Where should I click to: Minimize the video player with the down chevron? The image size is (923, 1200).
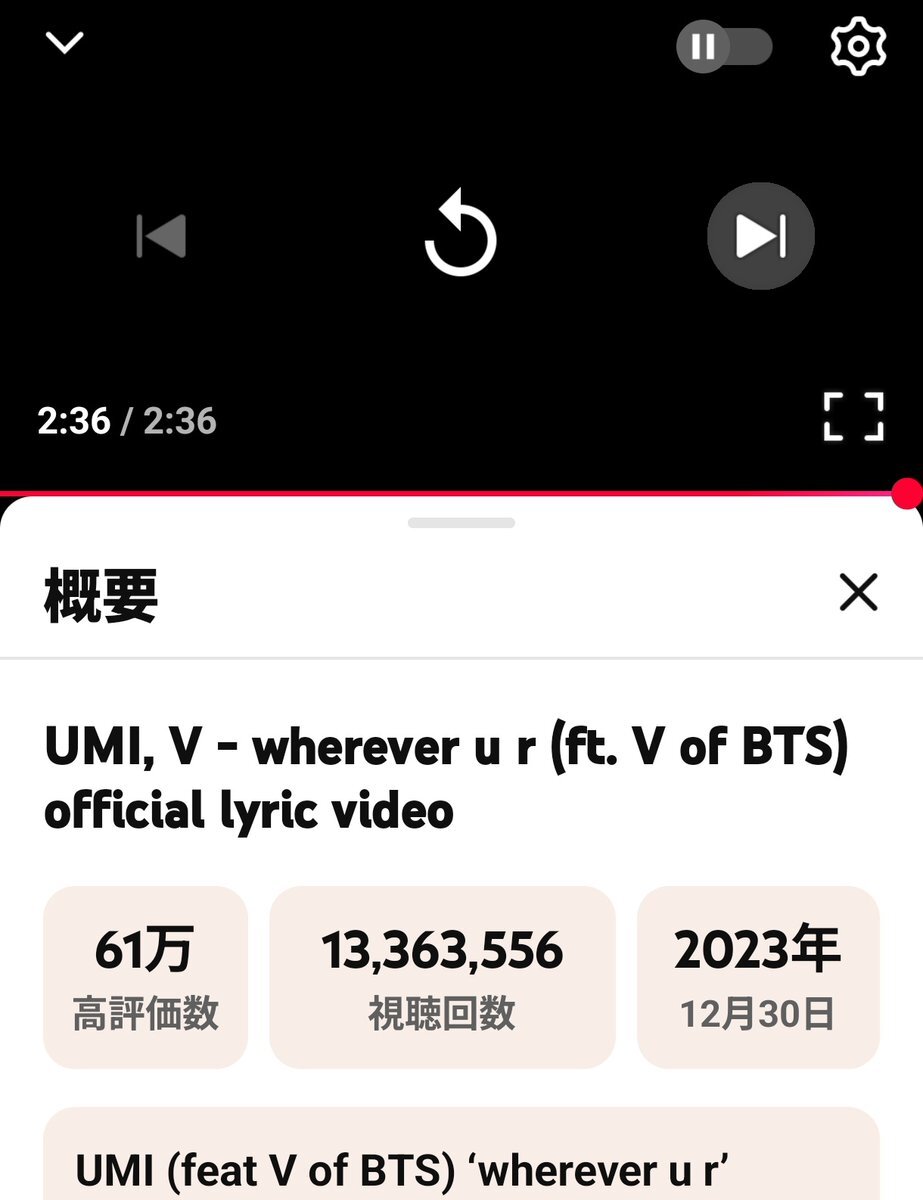[65, 42]
